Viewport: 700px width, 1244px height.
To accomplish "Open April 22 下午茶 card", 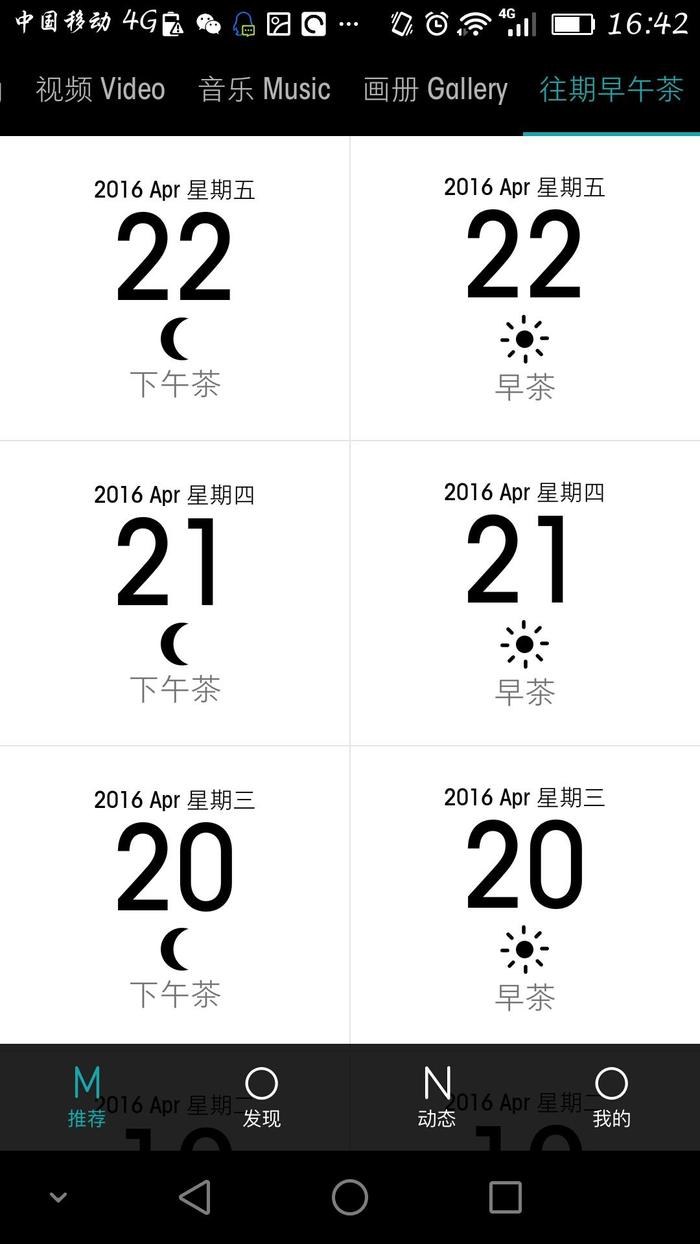I will coord(175,288).
